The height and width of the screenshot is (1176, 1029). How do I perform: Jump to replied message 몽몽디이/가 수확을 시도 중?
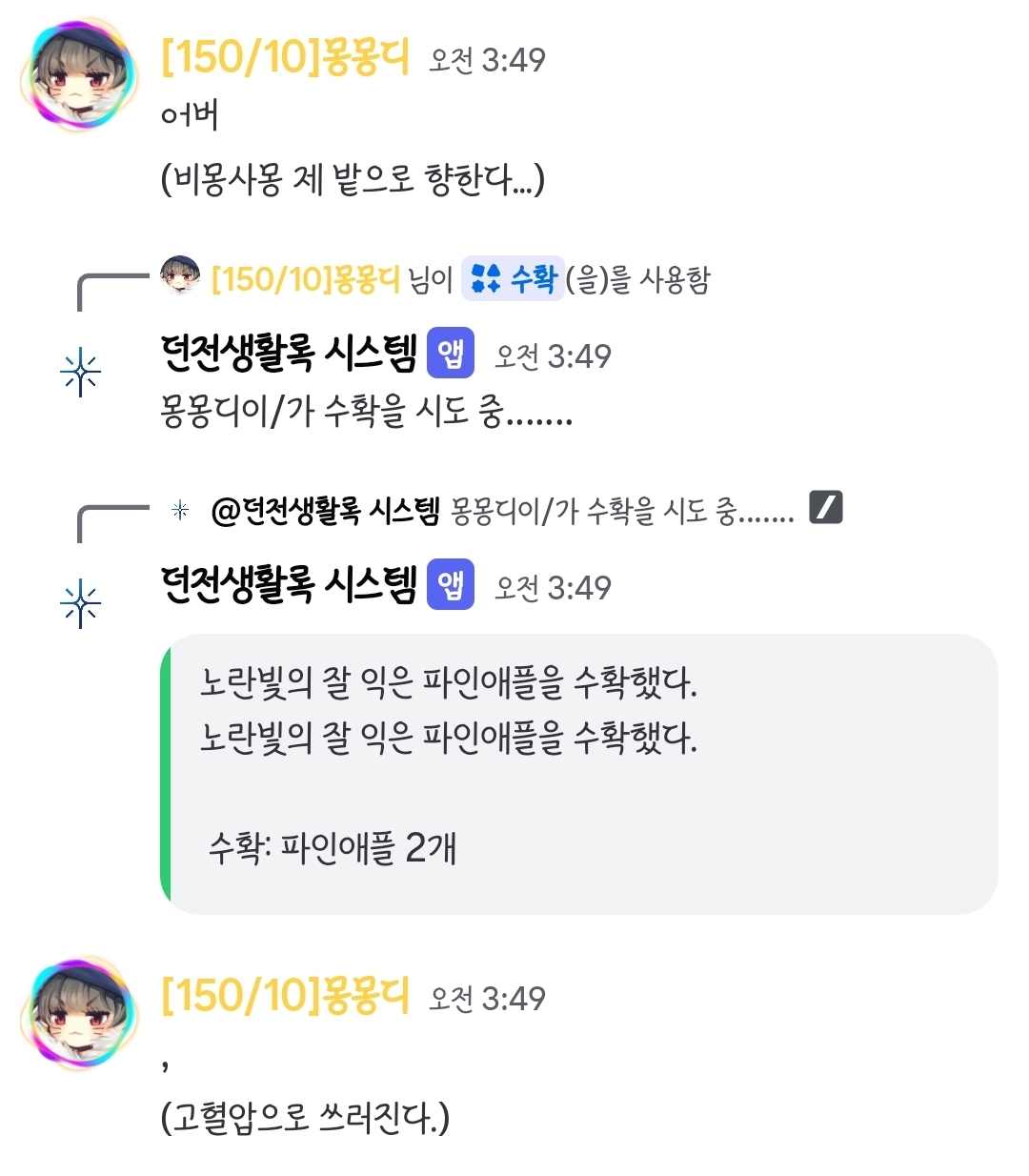[621, 512]
